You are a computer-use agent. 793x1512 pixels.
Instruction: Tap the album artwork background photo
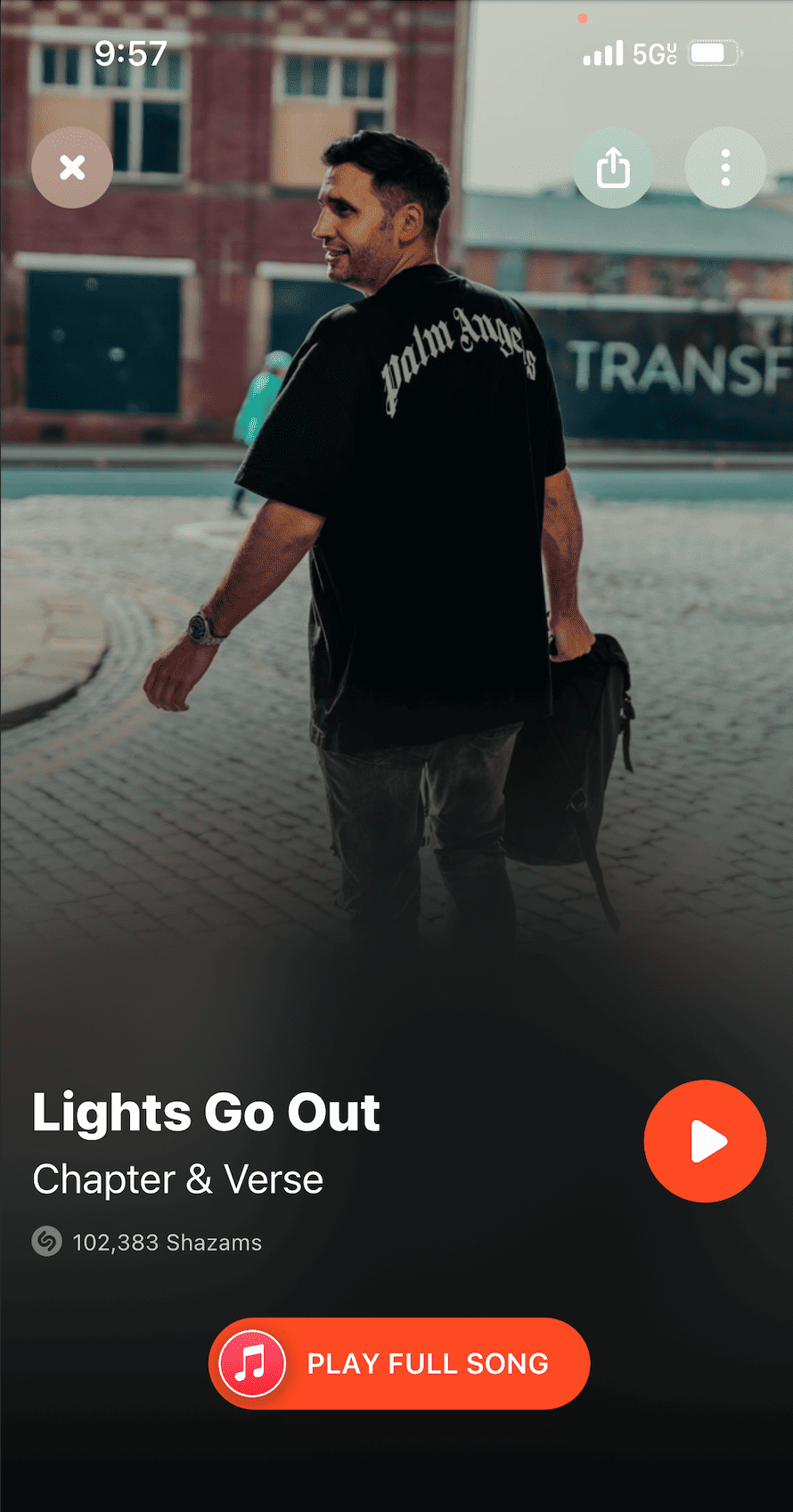pos(396,579)
